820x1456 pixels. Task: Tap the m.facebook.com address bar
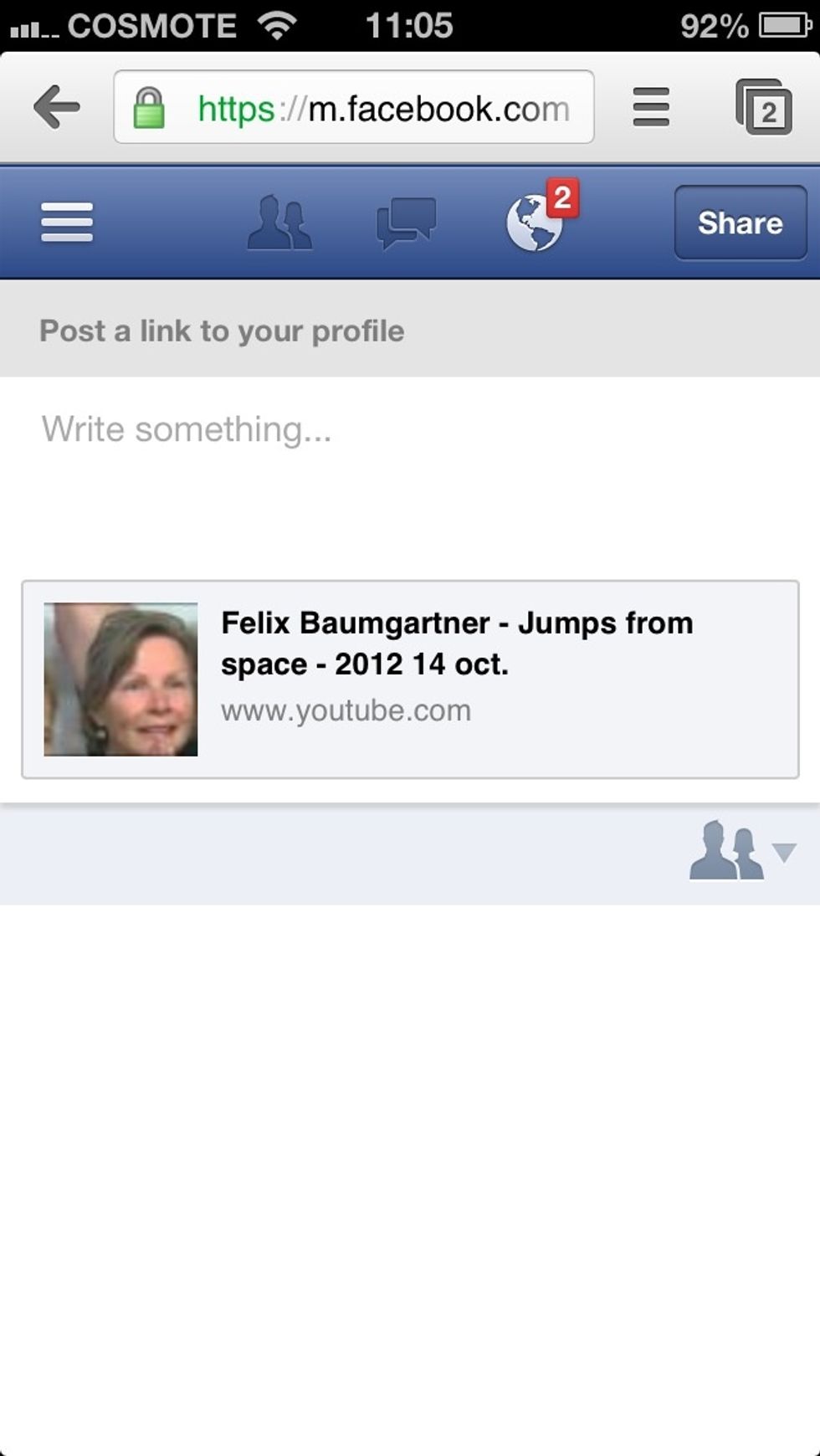354,107
